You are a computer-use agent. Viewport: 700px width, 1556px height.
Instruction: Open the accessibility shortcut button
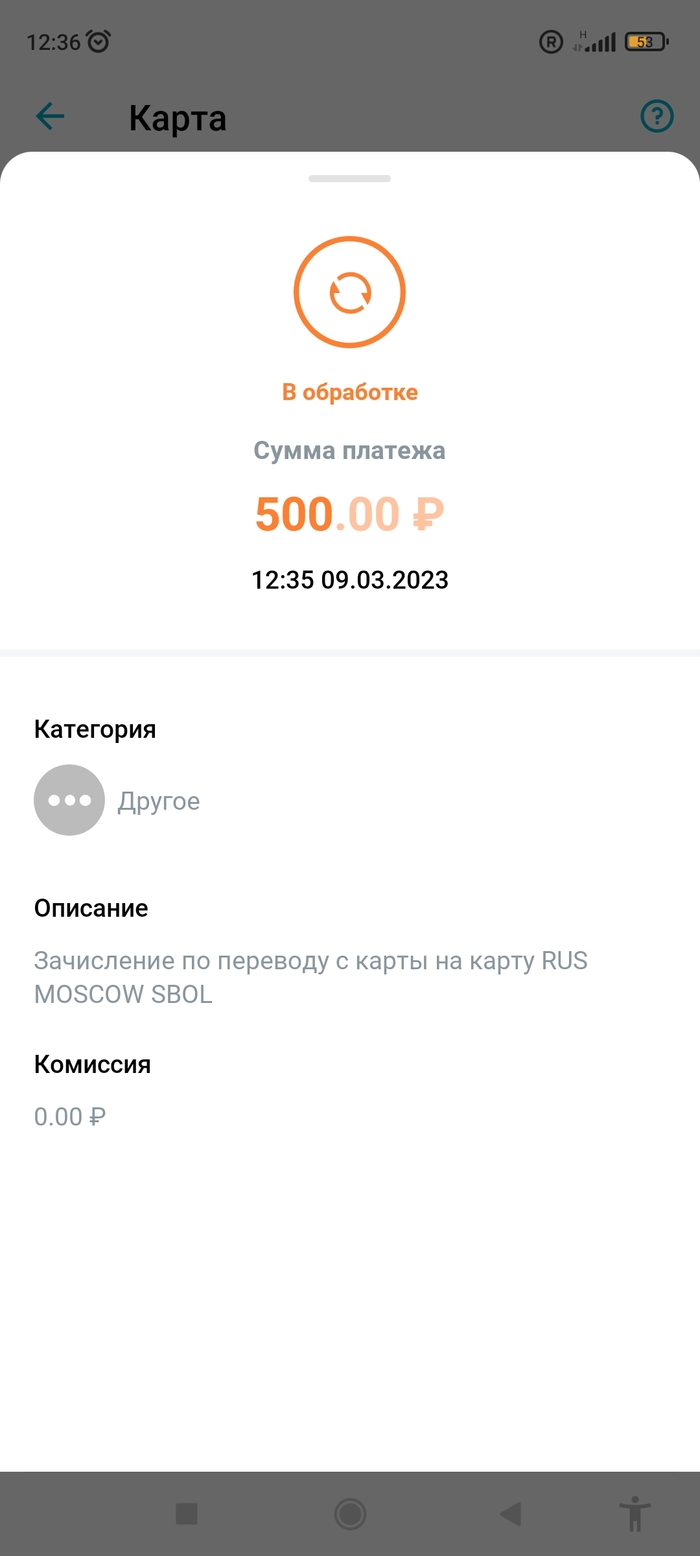635,1514
